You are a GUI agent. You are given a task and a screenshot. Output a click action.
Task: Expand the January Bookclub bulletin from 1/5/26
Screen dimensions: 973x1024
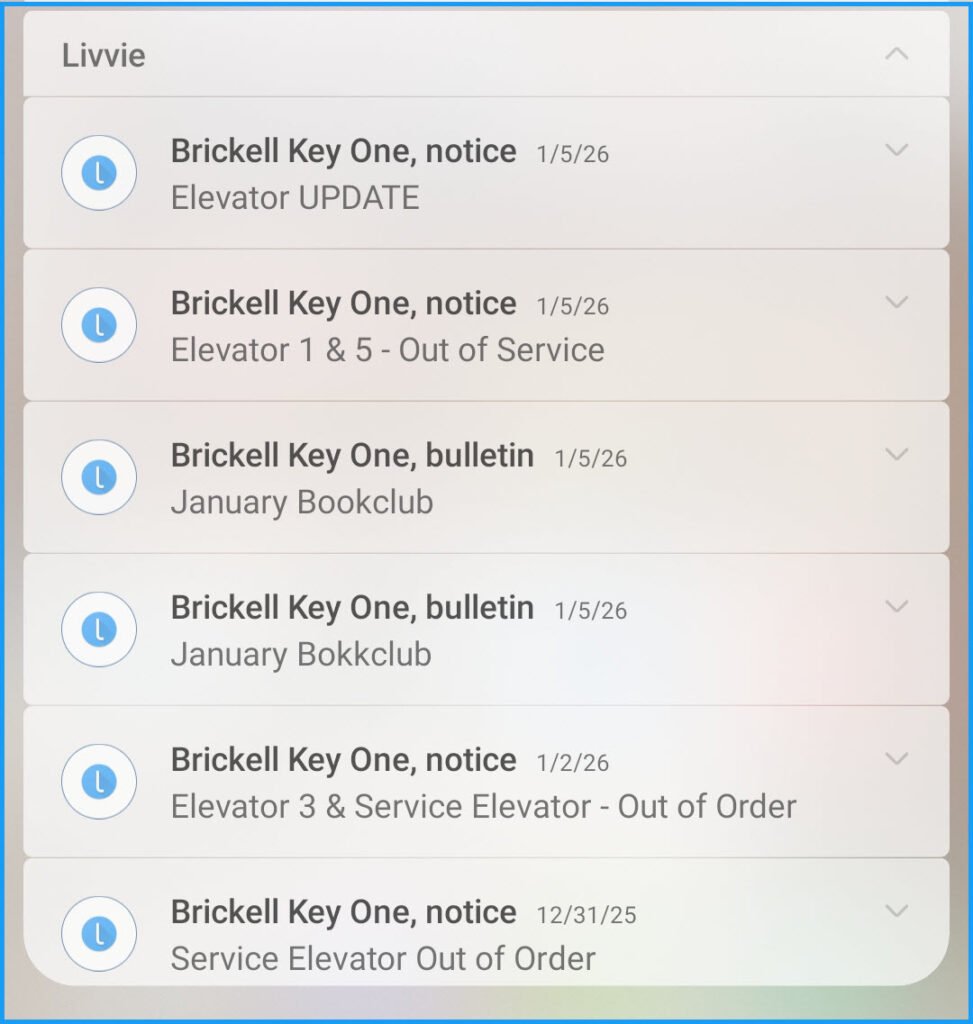pyautogui.click(x=897, y=454)
